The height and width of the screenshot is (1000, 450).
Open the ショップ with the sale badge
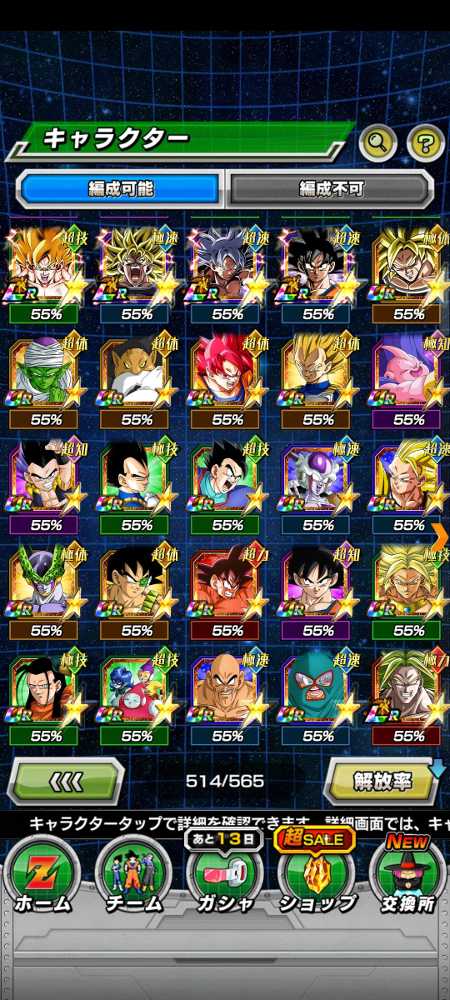tap(316, 874)
